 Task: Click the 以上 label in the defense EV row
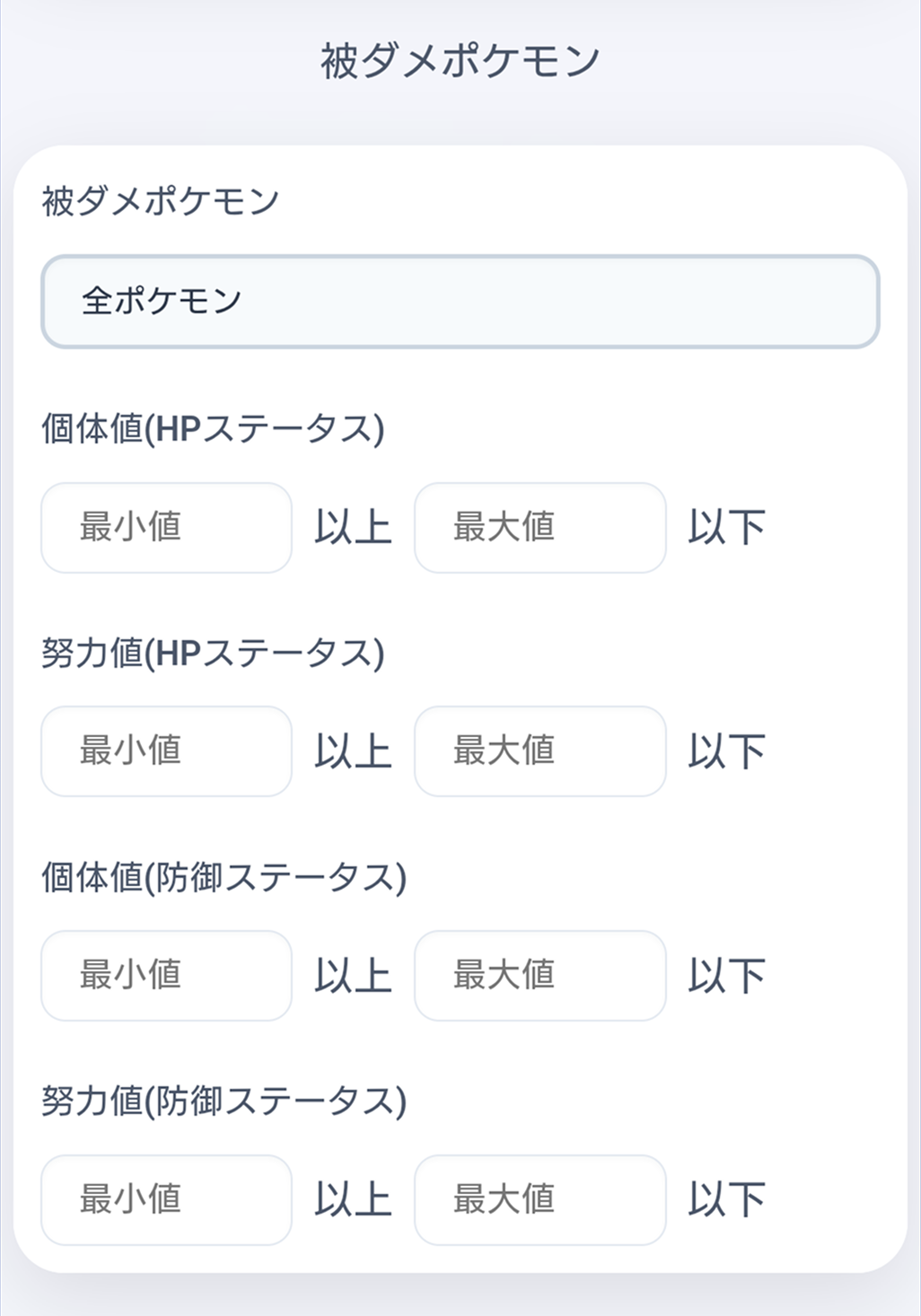point(352,1200)
